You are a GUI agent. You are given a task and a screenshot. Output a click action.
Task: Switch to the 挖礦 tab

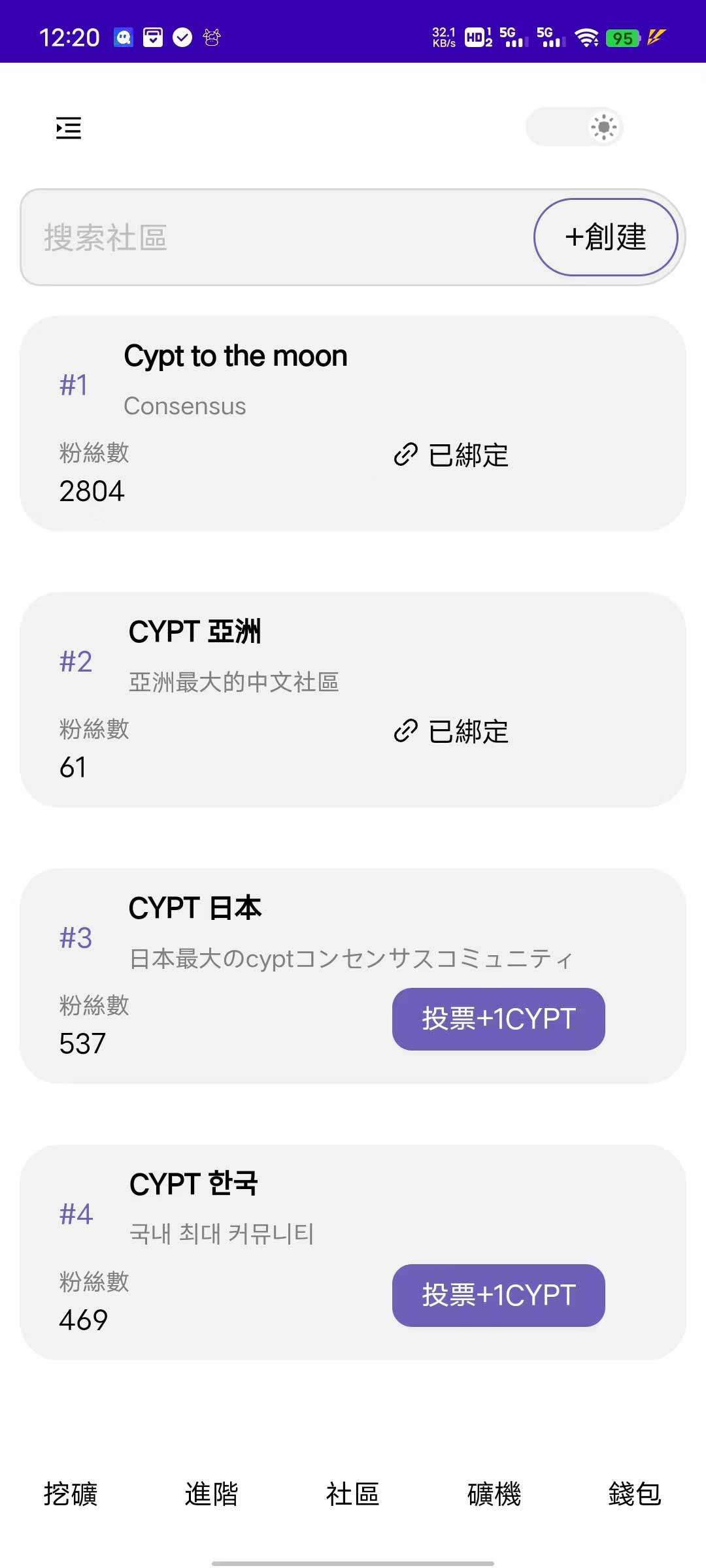click(71, 1494)
